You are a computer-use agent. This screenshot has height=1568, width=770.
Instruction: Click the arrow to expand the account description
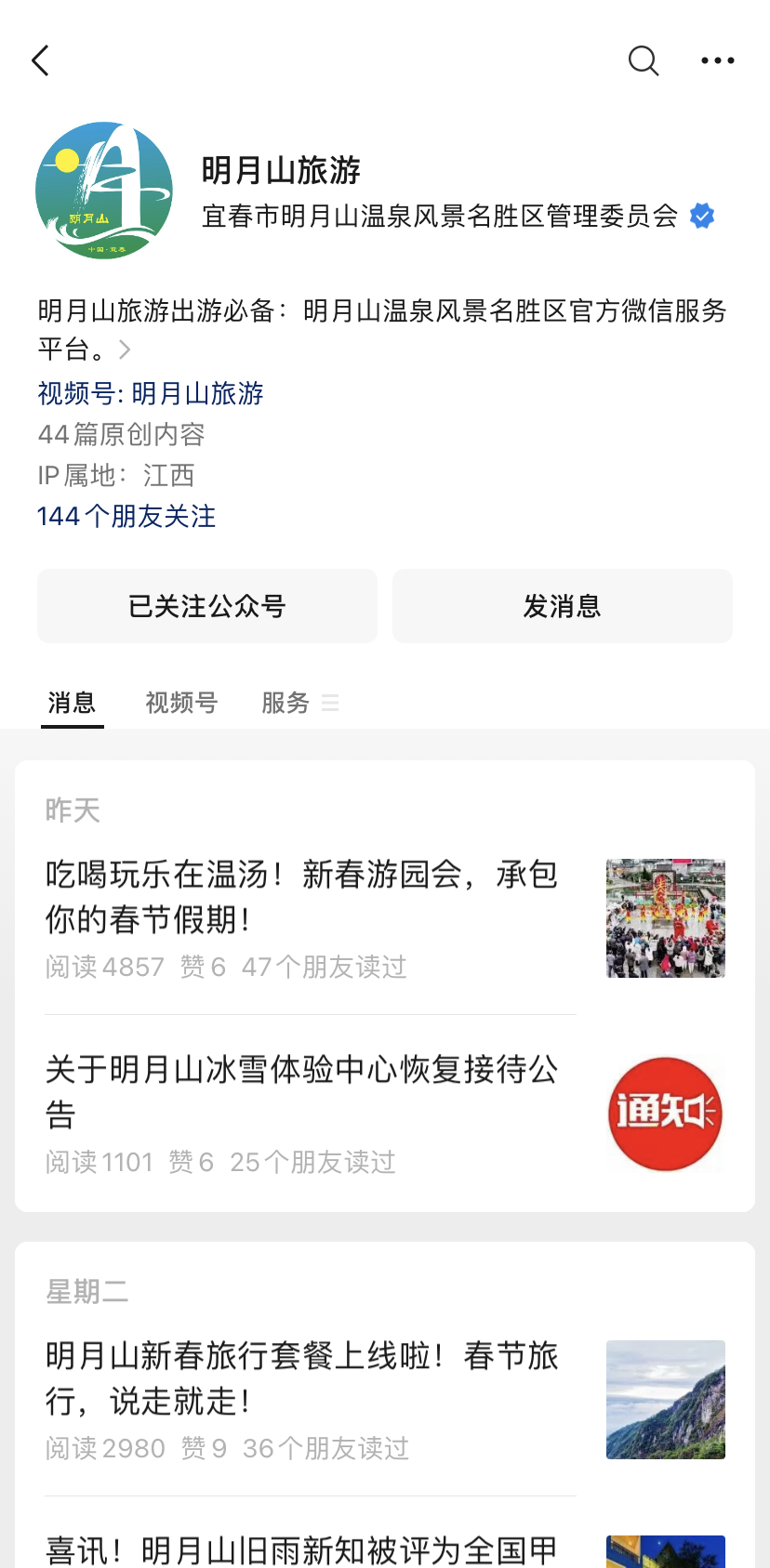click(124, 350)
